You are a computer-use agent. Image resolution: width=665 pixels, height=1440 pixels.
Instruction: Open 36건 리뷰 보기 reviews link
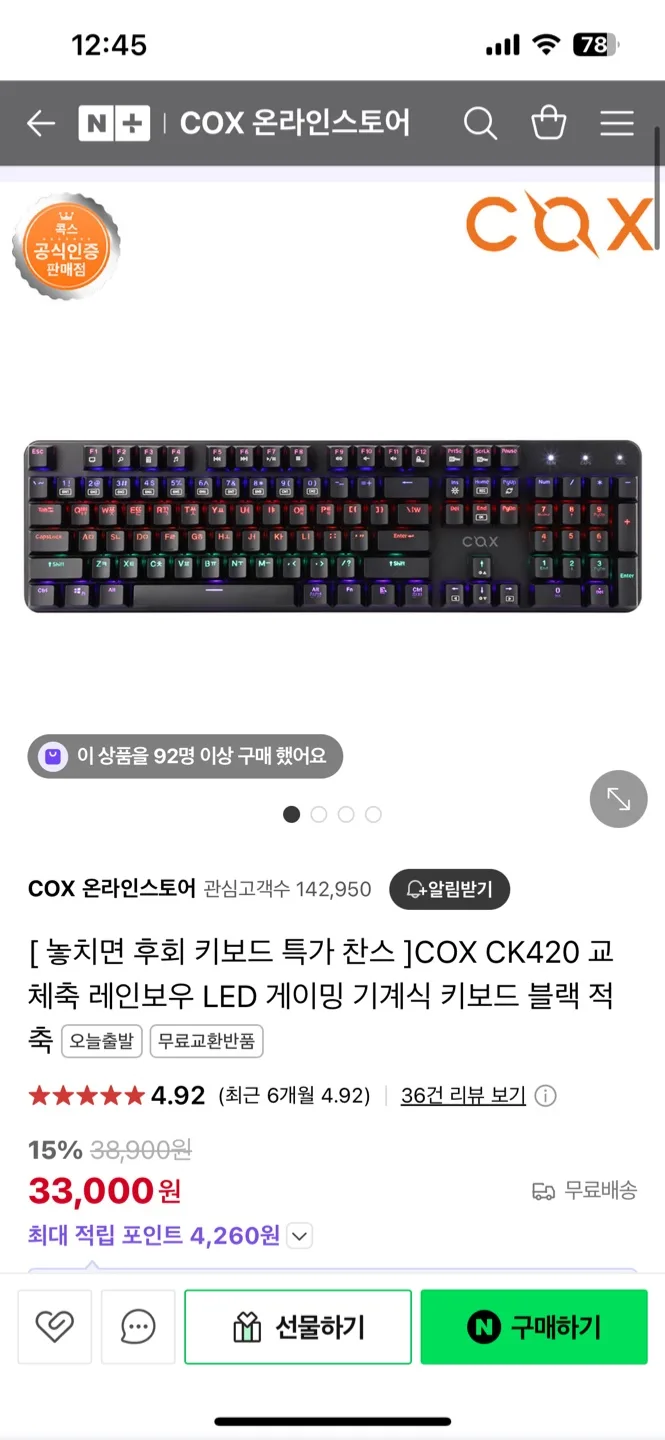(x=463, y=1095)
